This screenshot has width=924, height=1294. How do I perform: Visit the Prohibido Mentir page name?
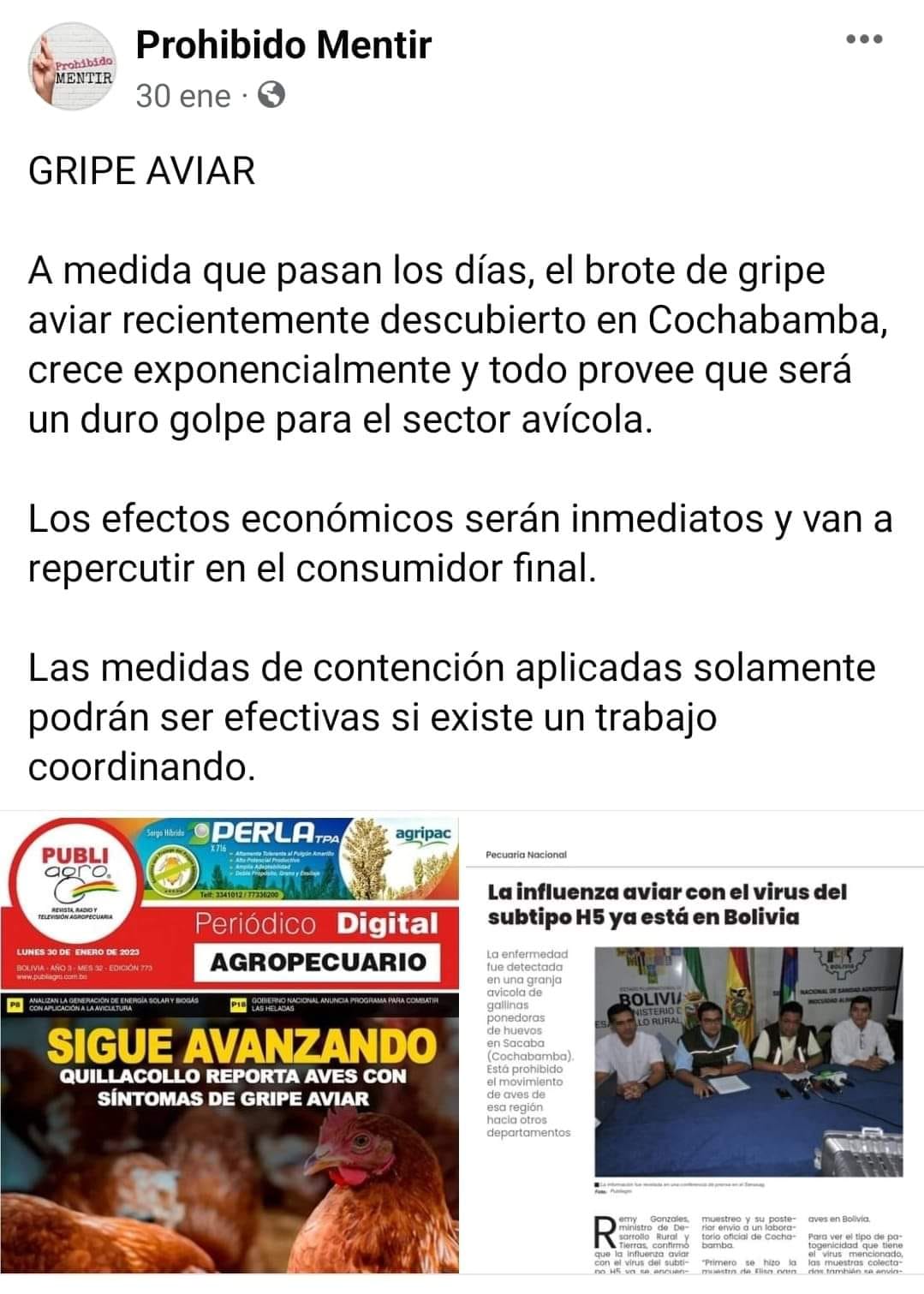pyautogui.click(x=283, y=45)
